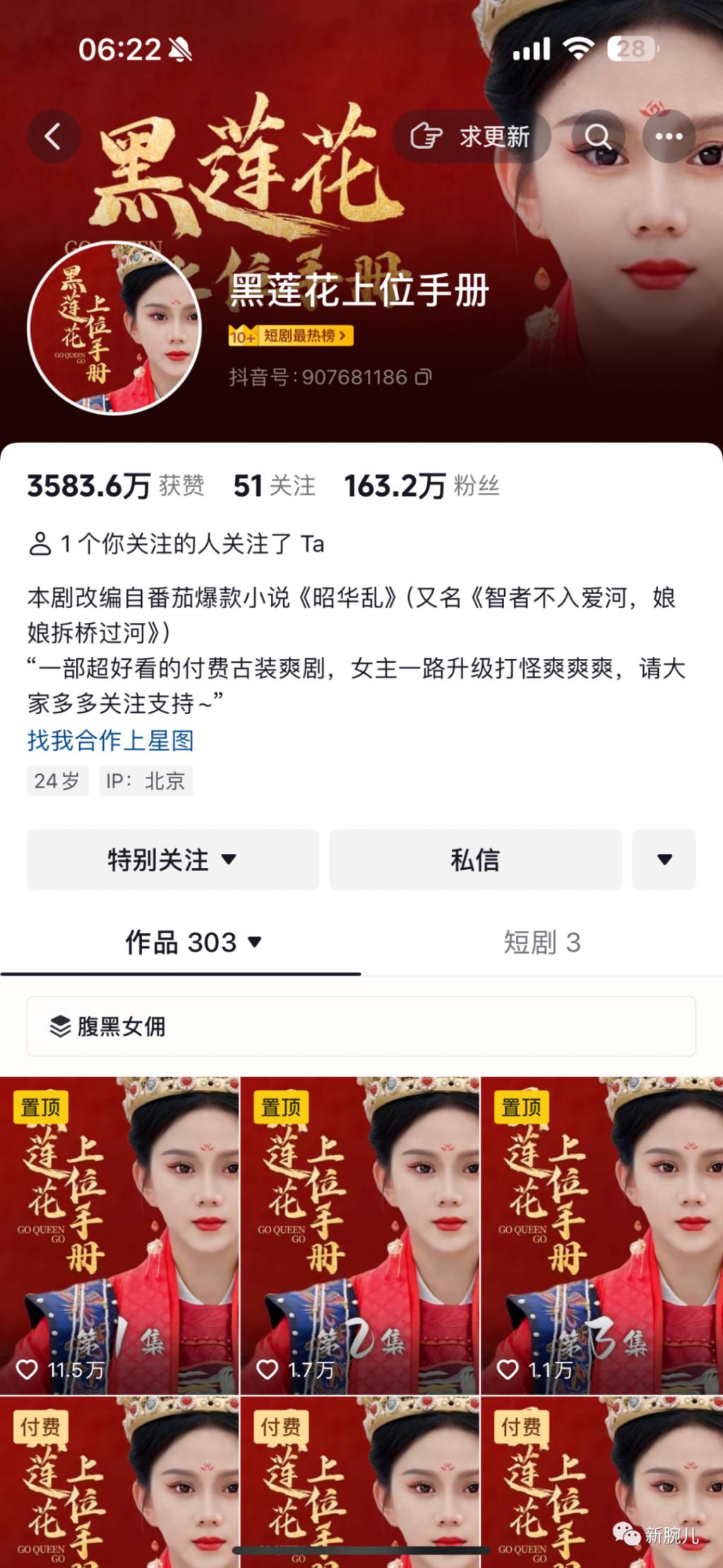Open the 短剧最热榜 ranking badge
The height and width of the screenshot is (1568, 723).
point(291,335)
